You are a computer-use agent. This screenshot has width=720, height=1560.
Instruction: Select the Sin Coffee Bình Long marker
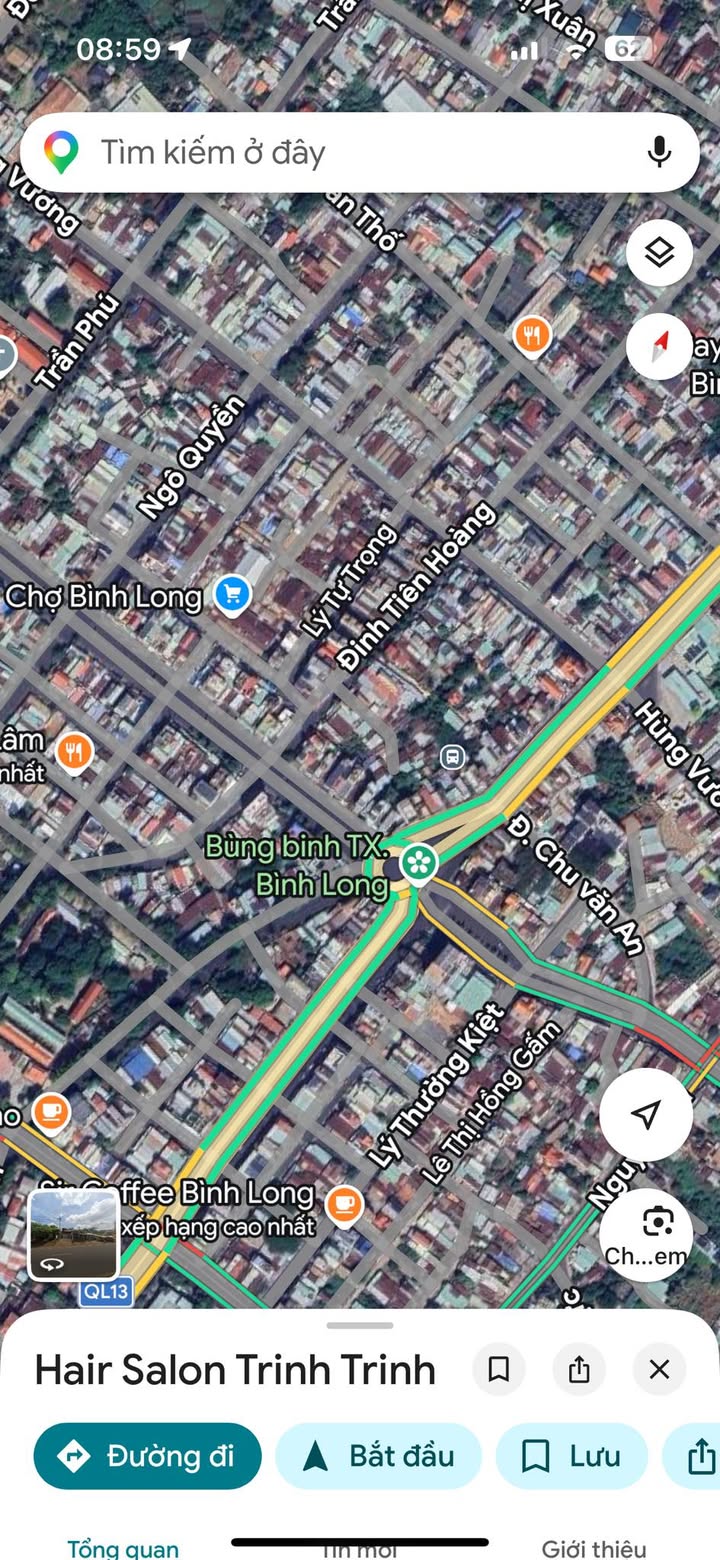coord(344,1205)
